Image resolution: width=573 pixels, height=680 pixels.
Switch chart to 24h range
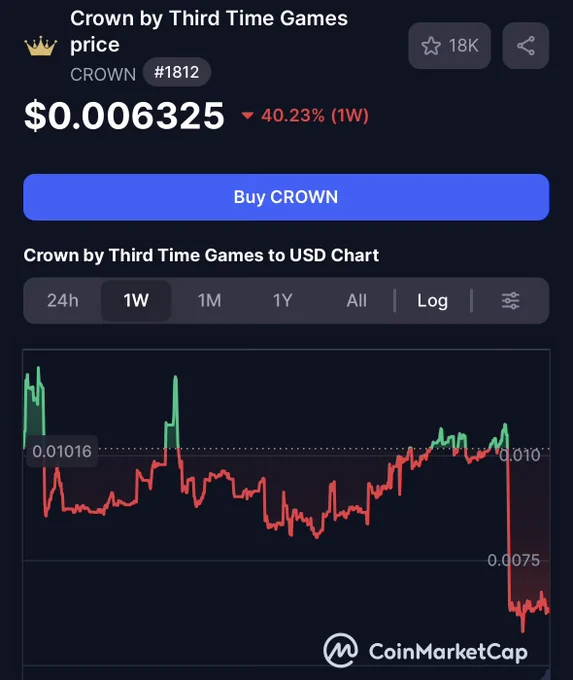63,301
